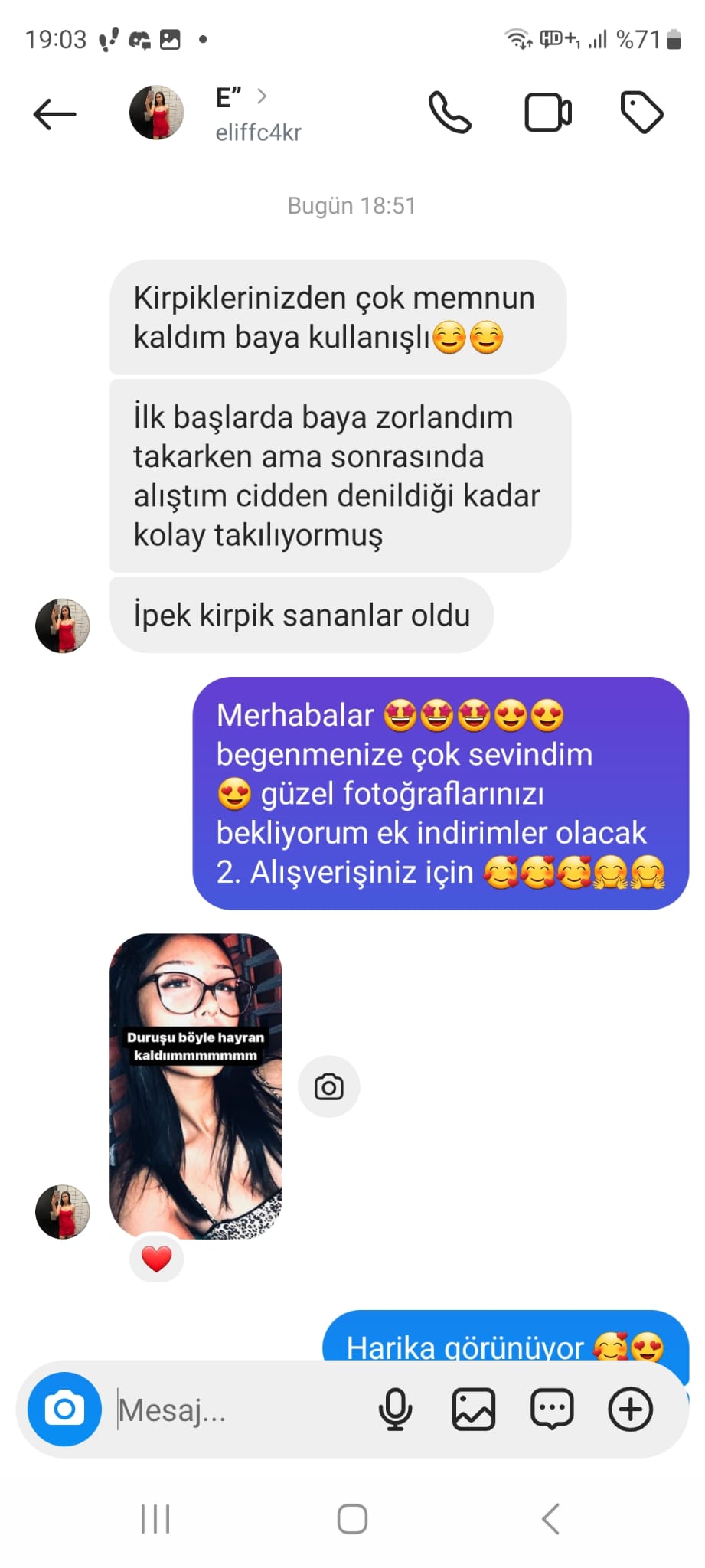705x1568 pixels.
Task: Attach a photo from gallery
Action: (x=474, y=1410)
